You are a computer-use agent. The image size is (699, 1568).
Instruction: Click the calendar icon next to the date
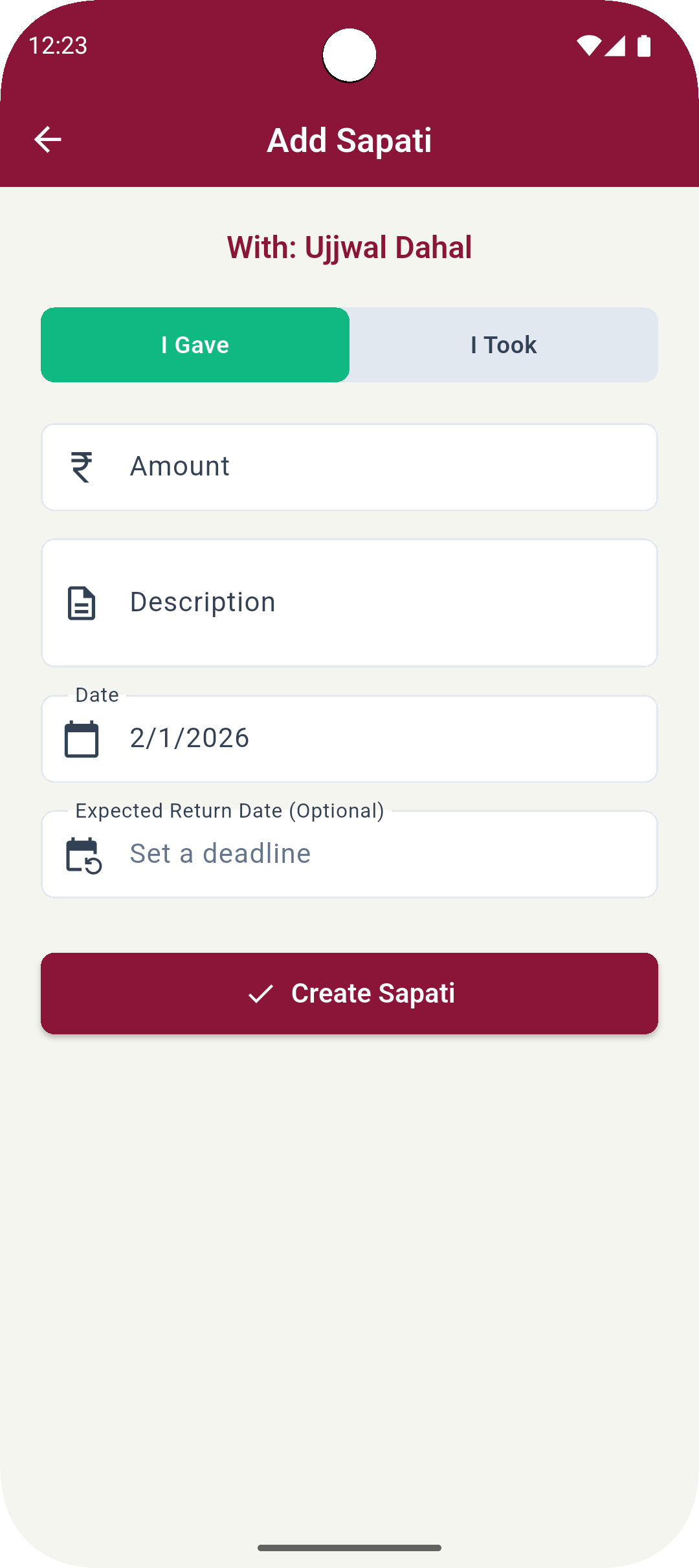83,738
